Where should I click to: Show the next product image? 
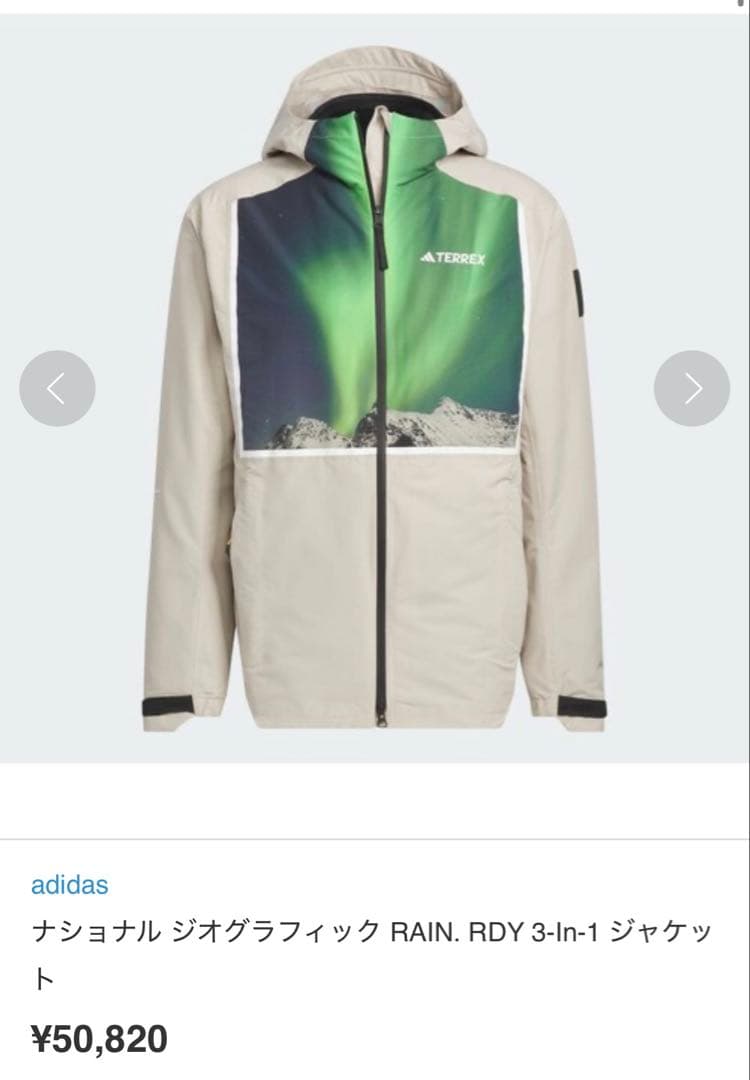[692, 388]
